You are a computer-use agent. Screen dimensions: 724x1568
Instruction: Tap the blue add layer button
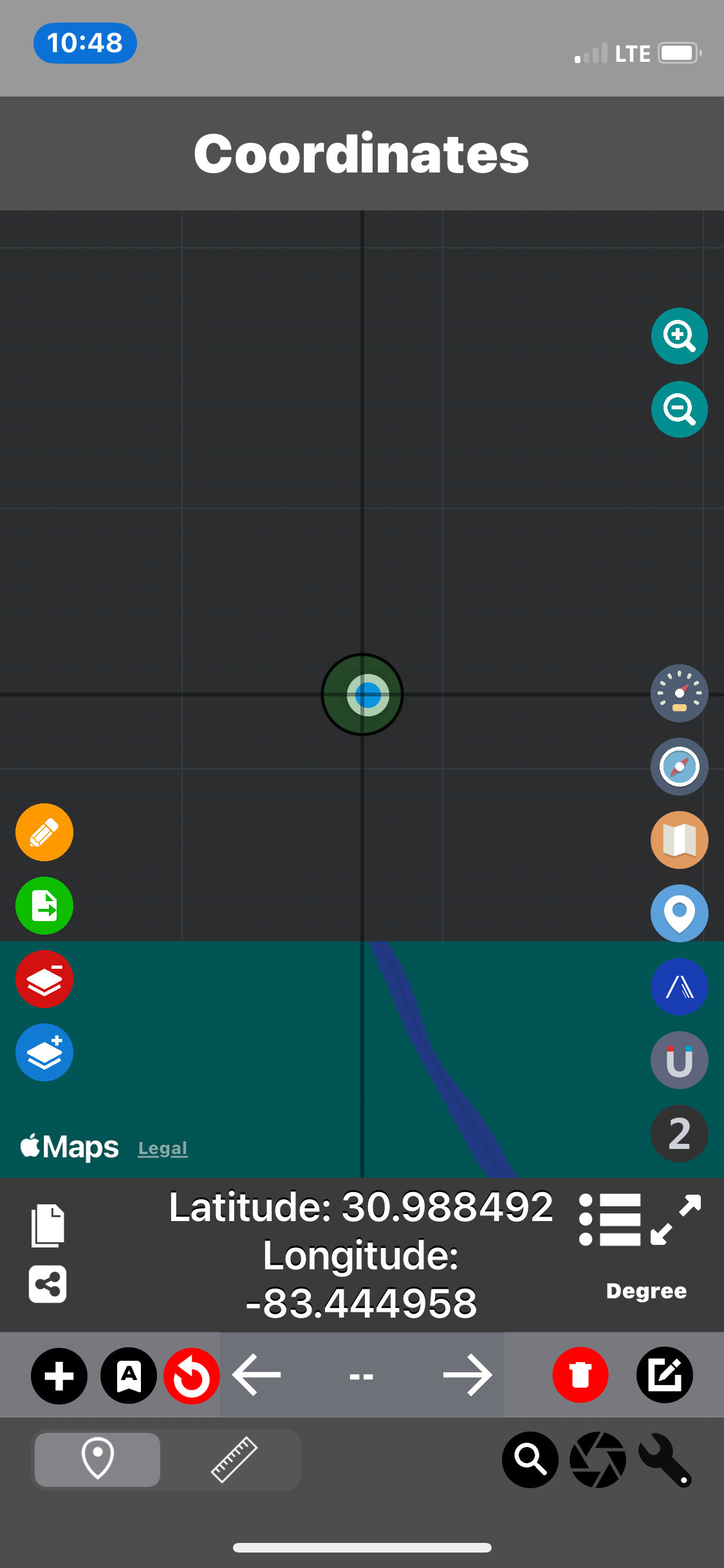[44, 1052]
